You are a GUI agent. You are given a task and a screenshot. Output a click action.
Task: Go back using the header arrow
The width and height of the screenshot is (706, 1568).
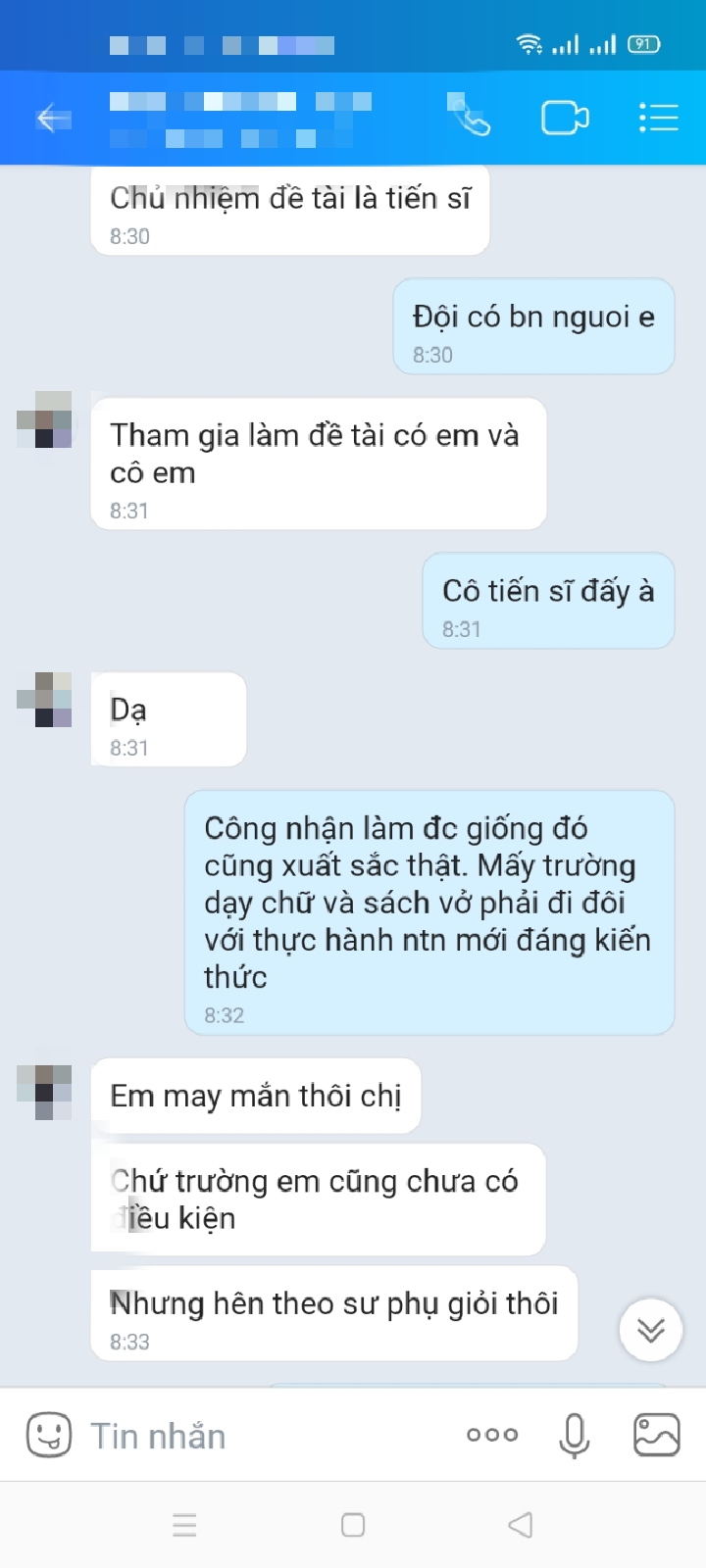click(54, 119)
